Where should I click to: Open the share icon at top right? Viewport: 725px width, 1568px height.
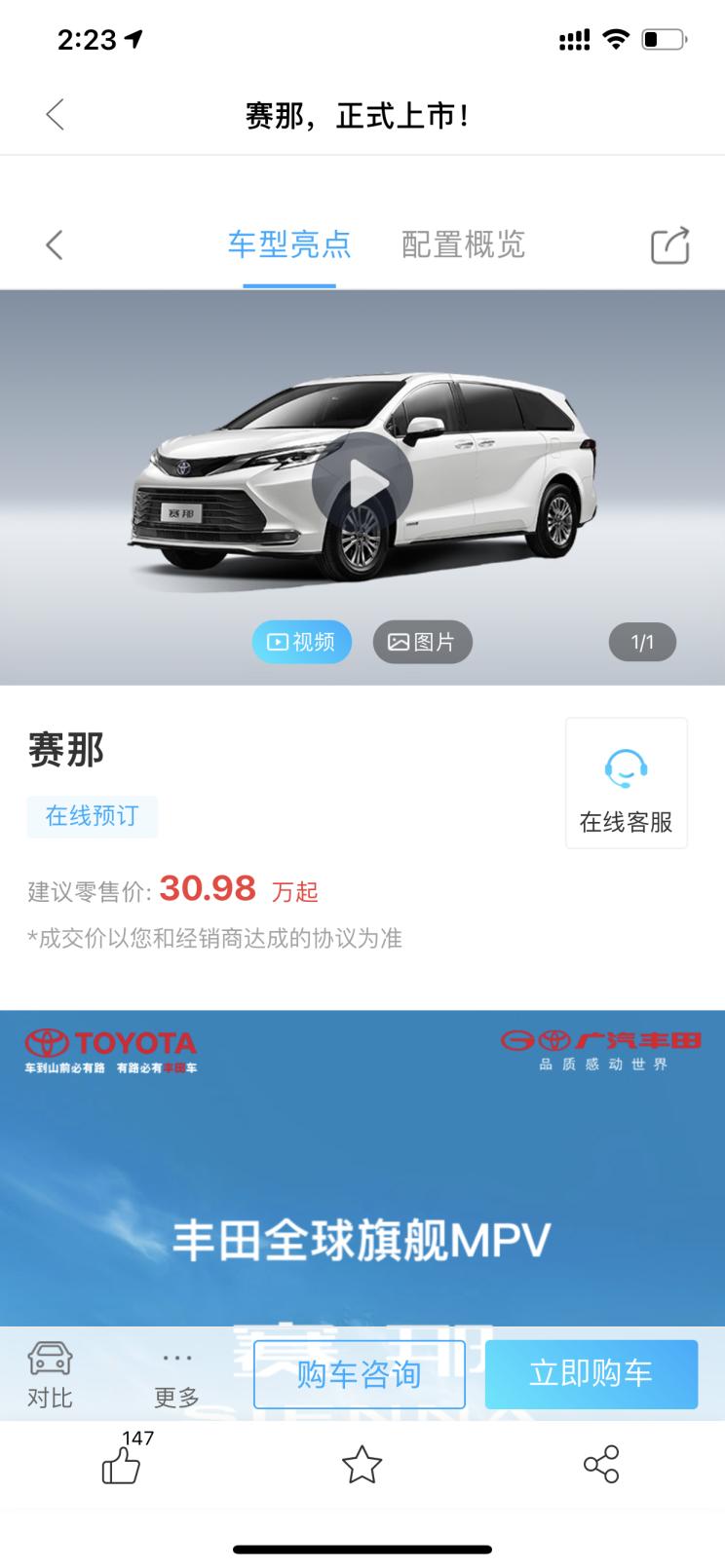click(x=670, y=245)
